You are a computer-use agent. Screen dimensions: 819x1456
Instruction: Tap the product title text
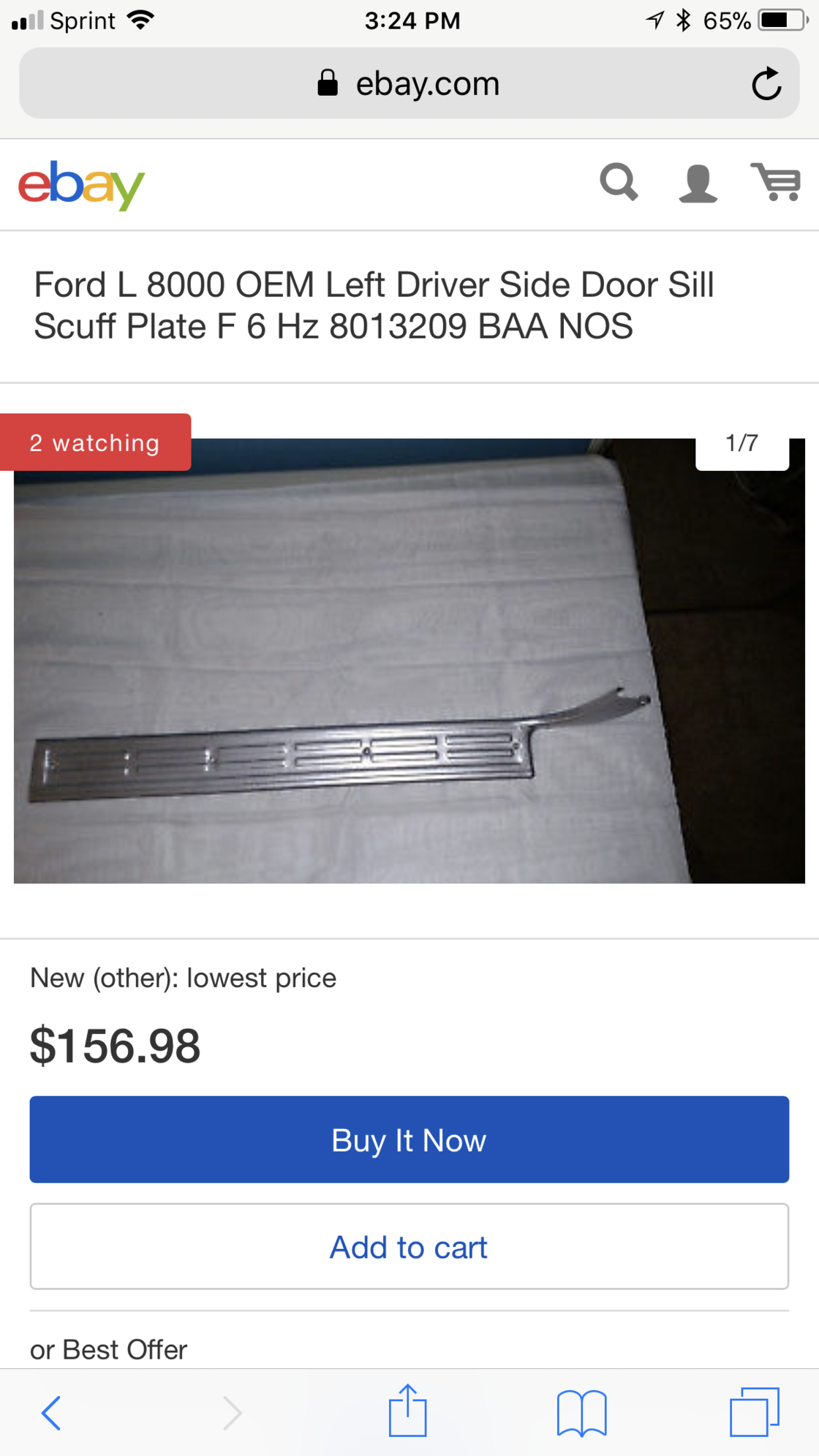pos(373,305)
